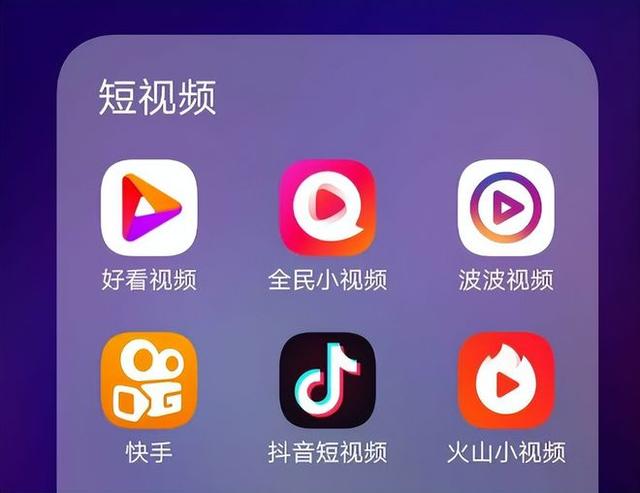The width and height of the screenshot is (640, 493).
Task: Launch the 快手 app
Action: click(149, 380)
